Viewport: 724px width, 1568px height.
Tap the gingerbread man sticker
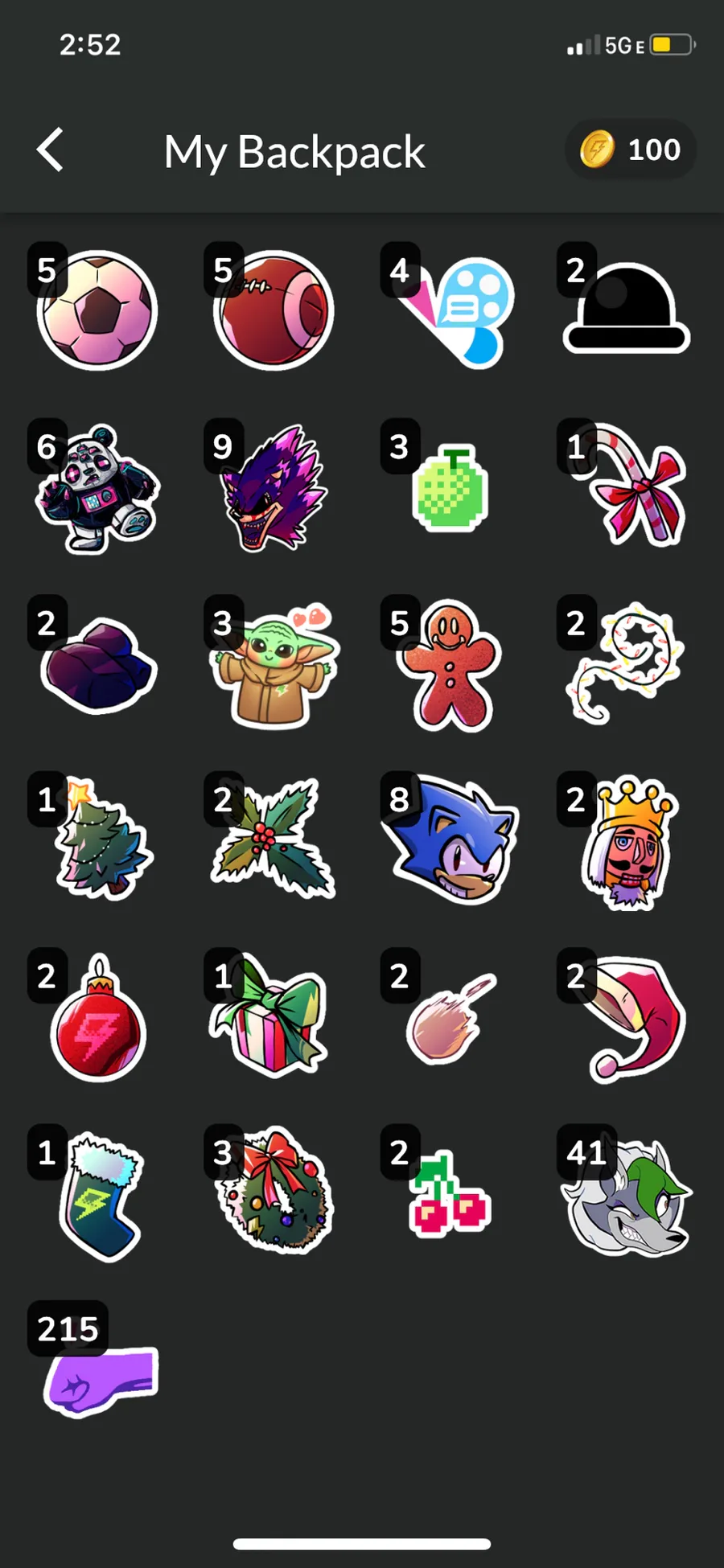(x=450, y=666)
